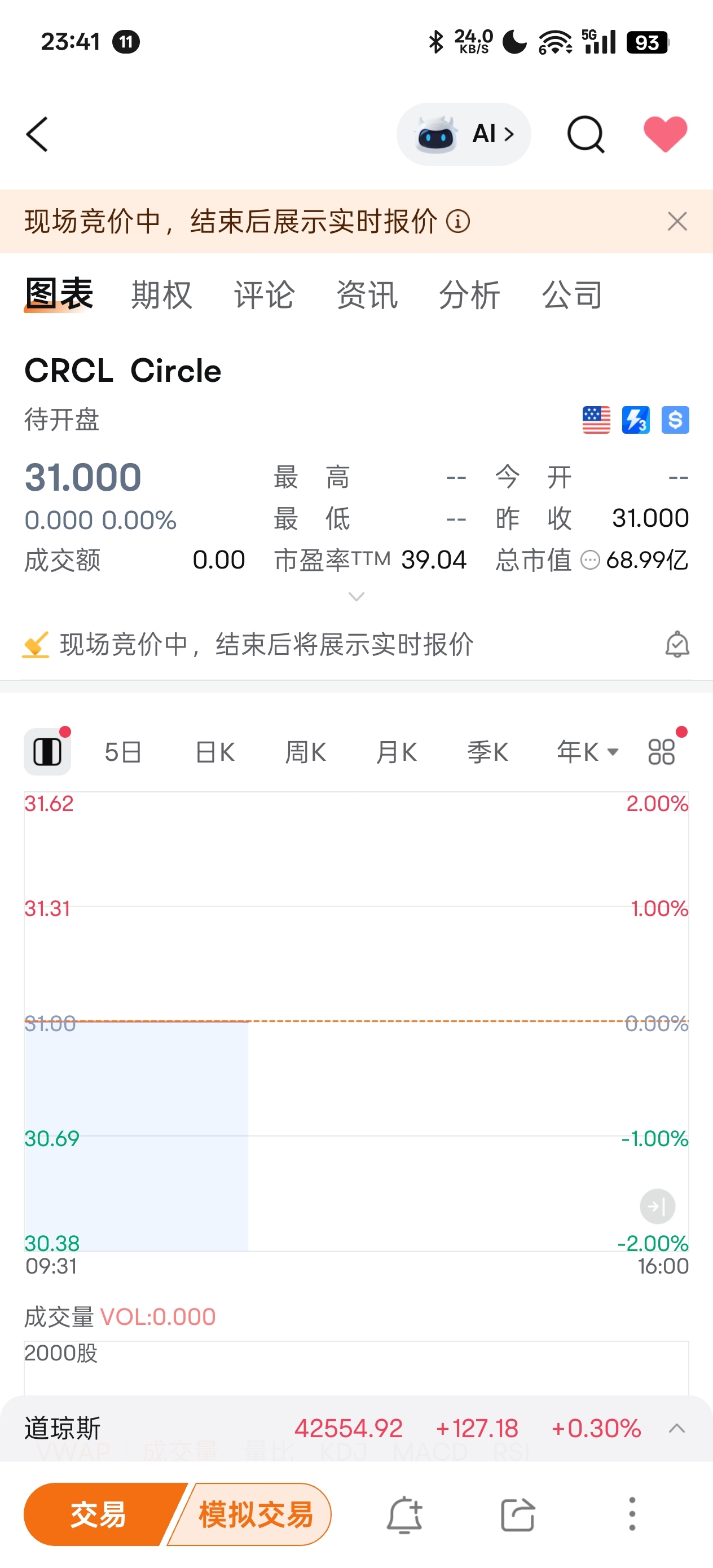Switch to the 期权 tab
Screen dimensions: 713x1568
tap(160, 294)
